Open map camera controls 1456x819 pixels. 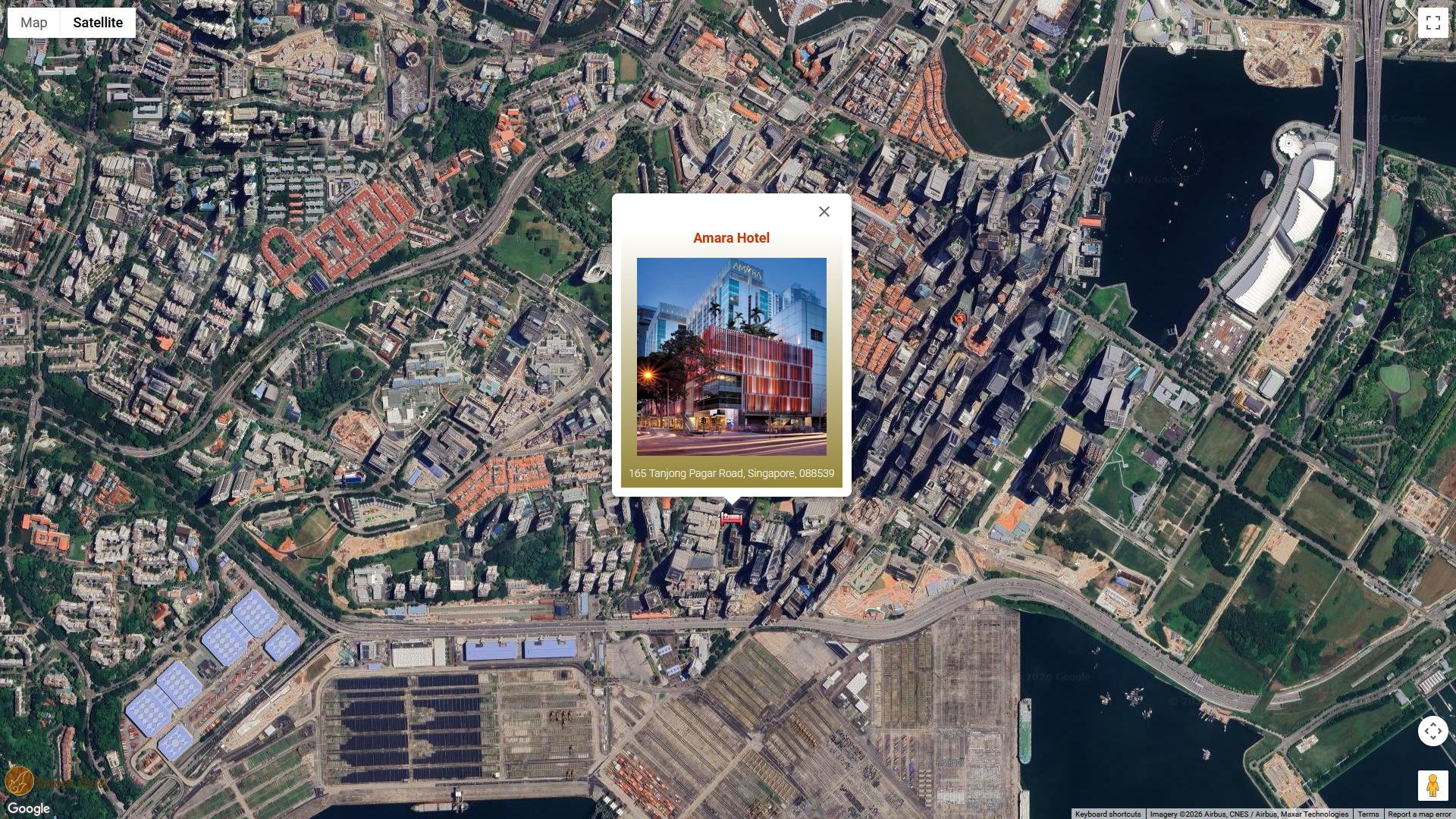[x=1432, y=732]
